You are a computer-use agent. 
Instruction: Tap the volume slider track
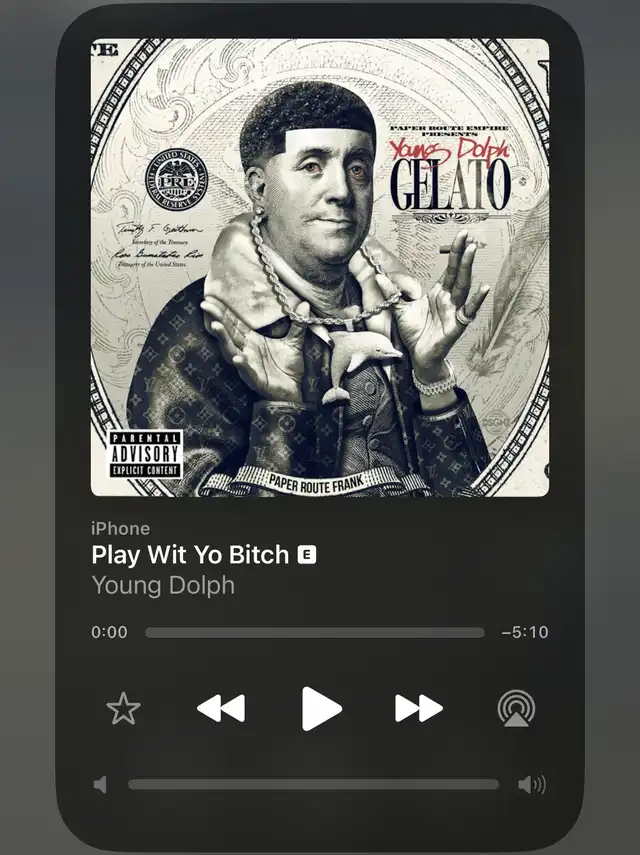[x=313, y=785]
